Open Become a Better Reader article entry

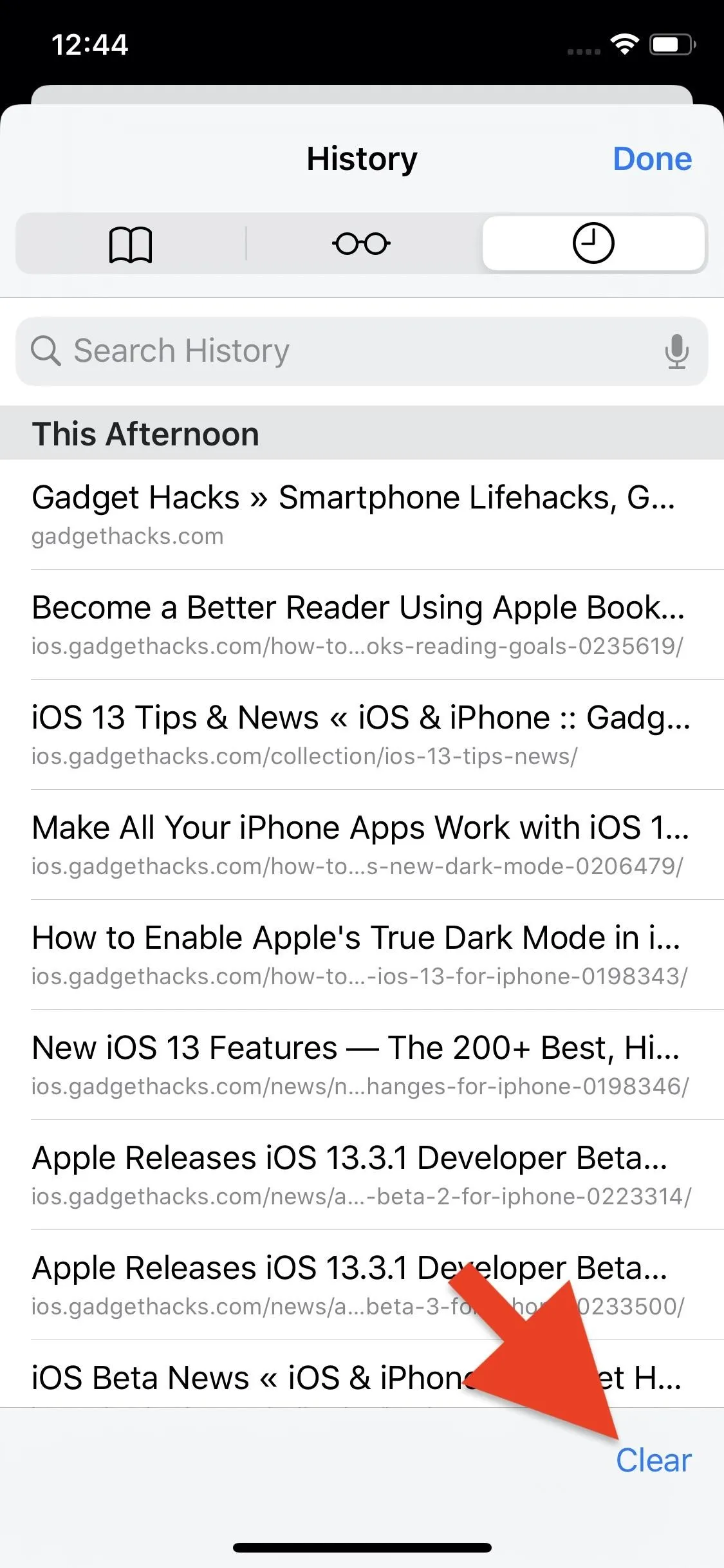[x=362, y=625]
